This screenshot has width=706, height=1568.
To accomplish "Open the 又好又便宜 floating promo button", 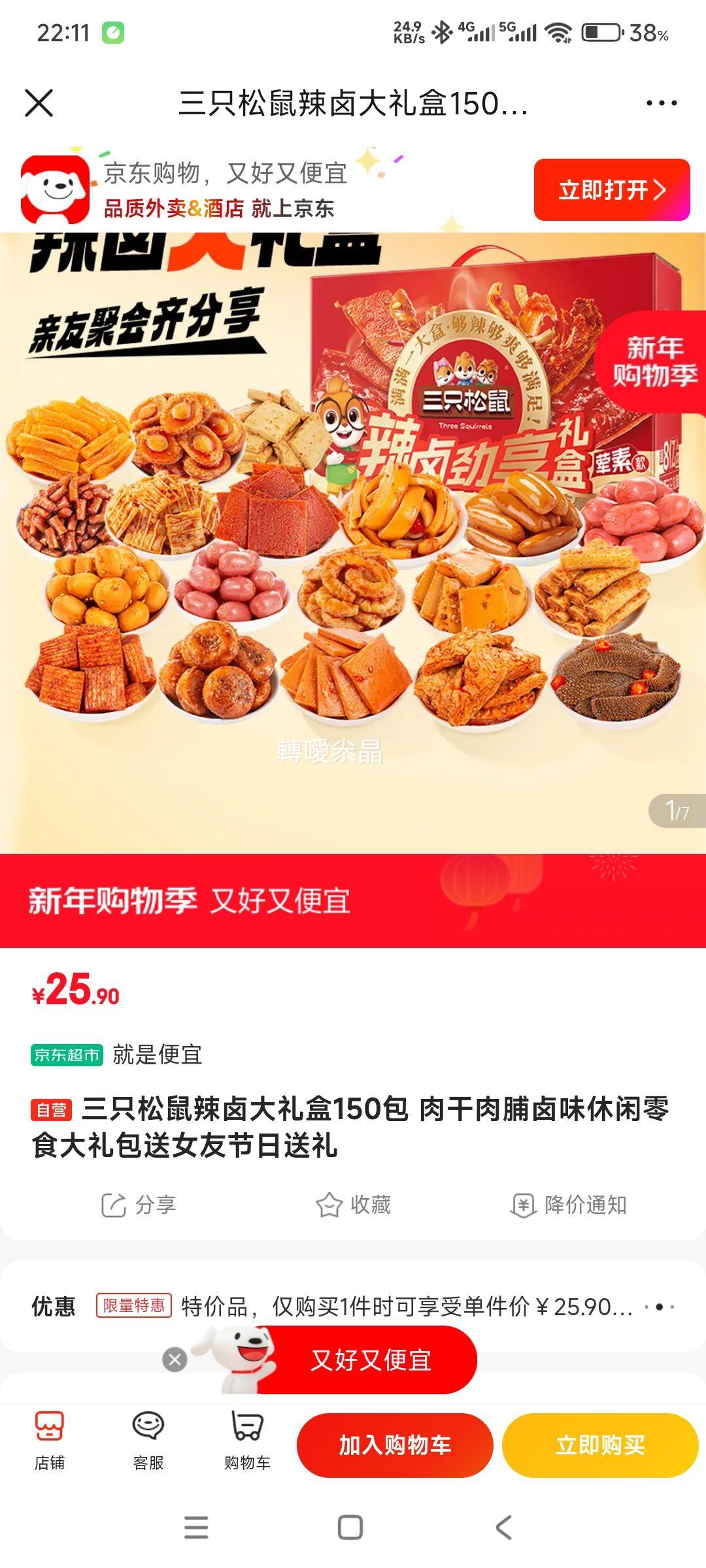I will click(371, 1360).
